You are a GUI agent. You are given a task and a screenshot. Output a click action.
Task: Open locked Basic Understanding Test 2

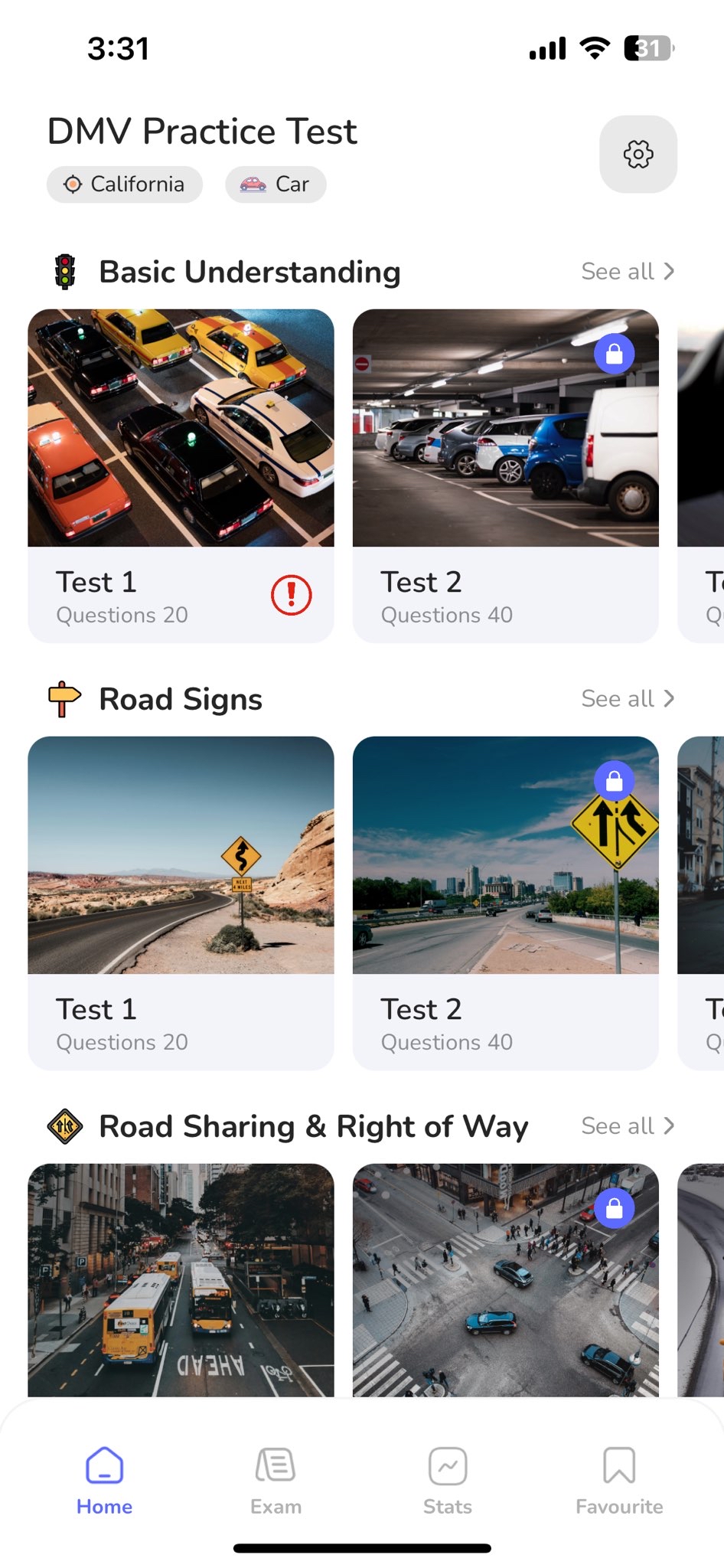[x=505, y=475]
